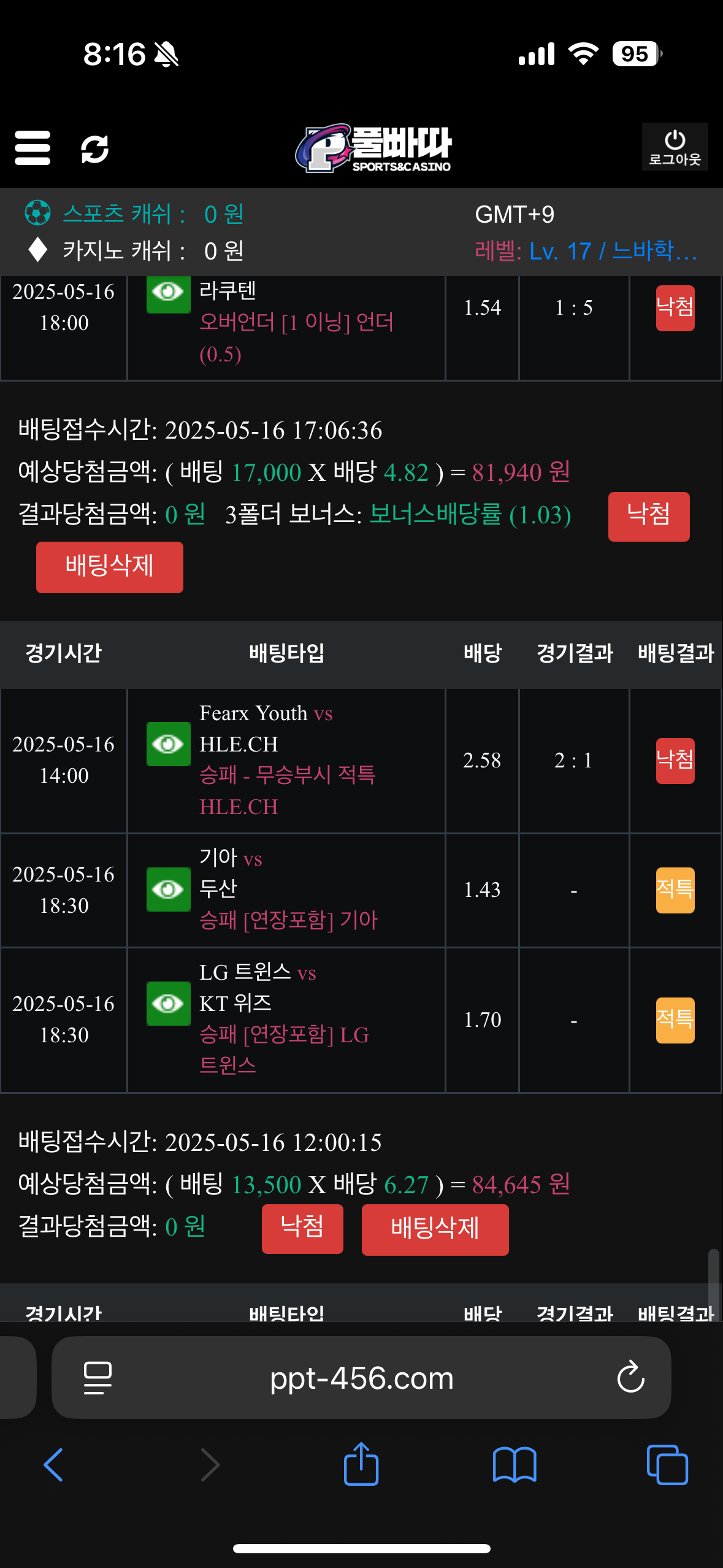The width and height of the screenshot is (723, 1568).
Task: Open the tabs overview
Action: click(667, 1464)
